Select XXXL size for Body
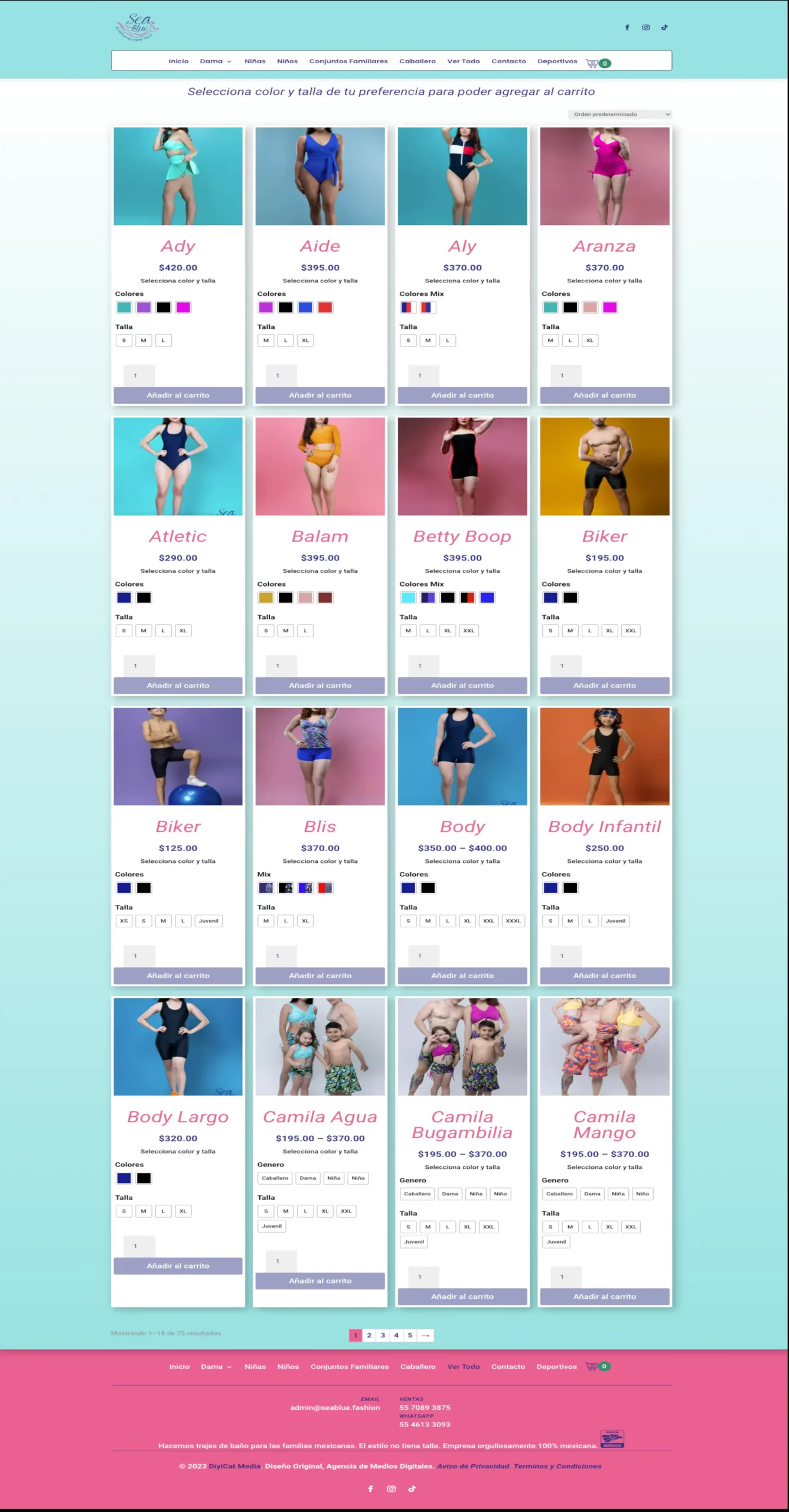 tap(513, 921)
